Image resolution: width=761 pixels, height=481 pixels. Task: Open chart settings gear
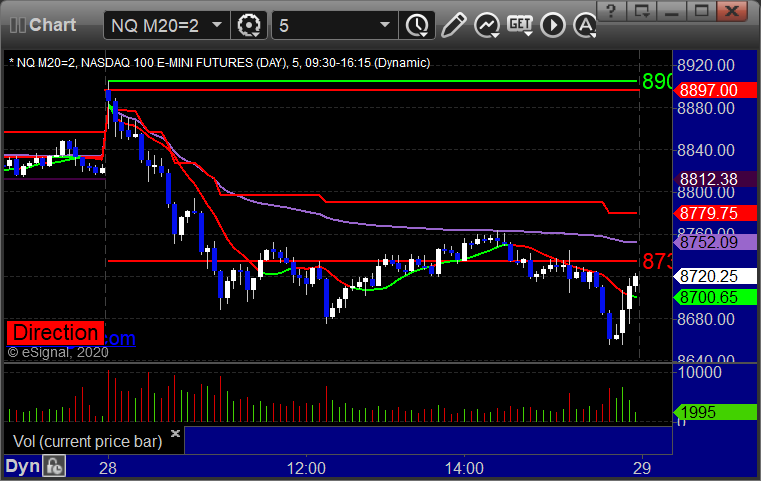click(249, 24)
